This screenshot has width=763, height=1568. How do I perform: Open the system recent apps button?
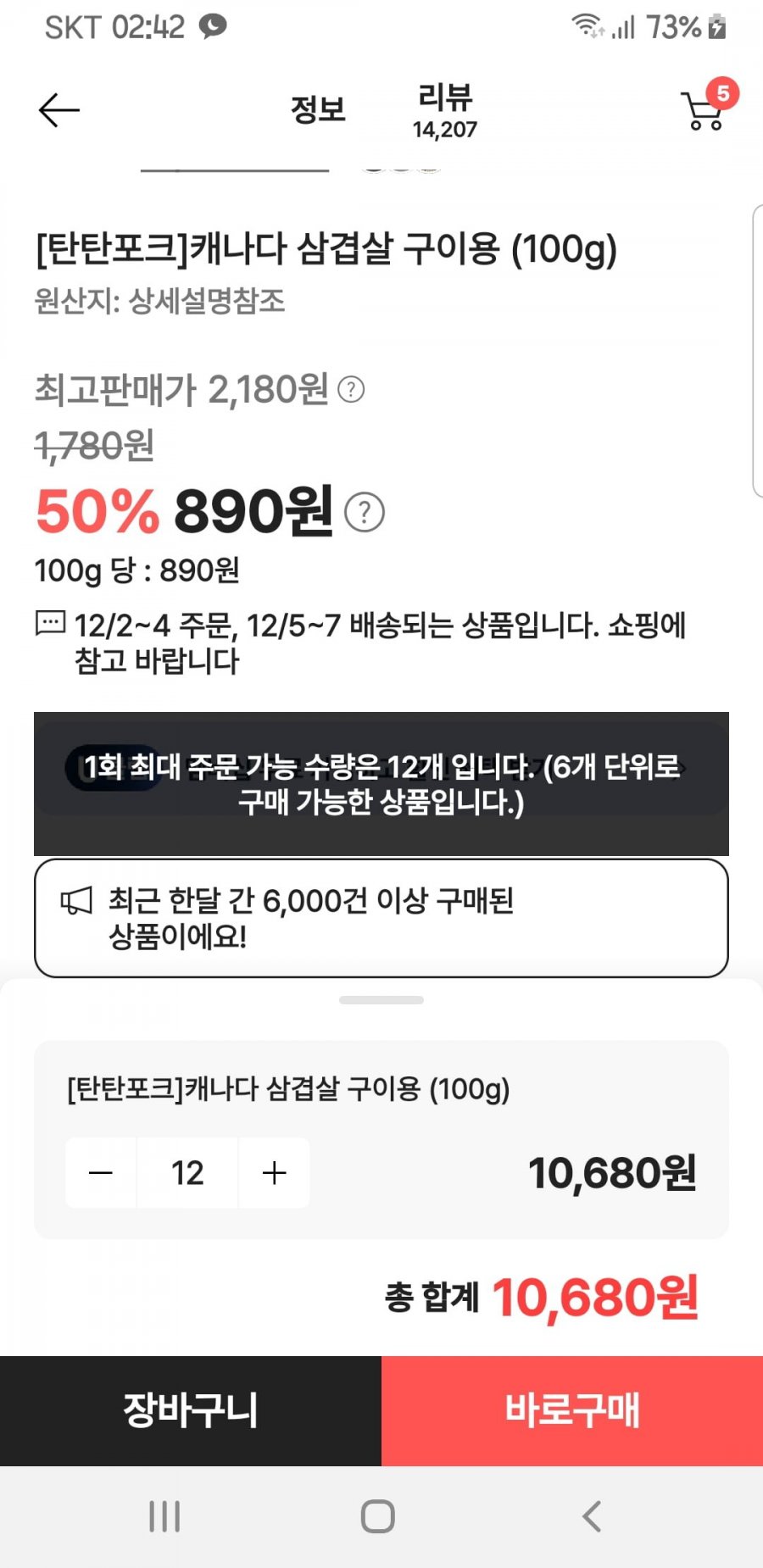(x=164, y=1516)
